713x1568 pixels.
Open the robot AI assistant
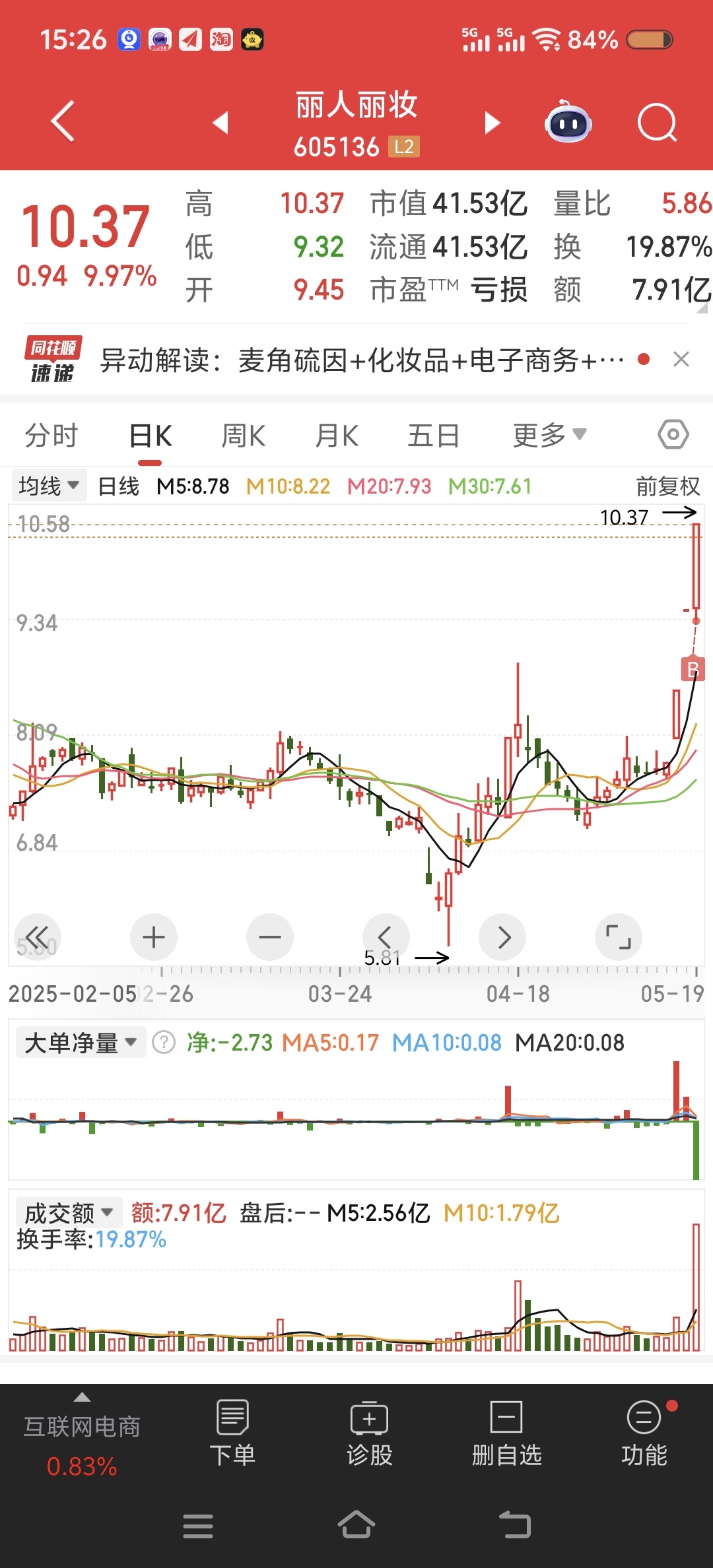point(568,123)
